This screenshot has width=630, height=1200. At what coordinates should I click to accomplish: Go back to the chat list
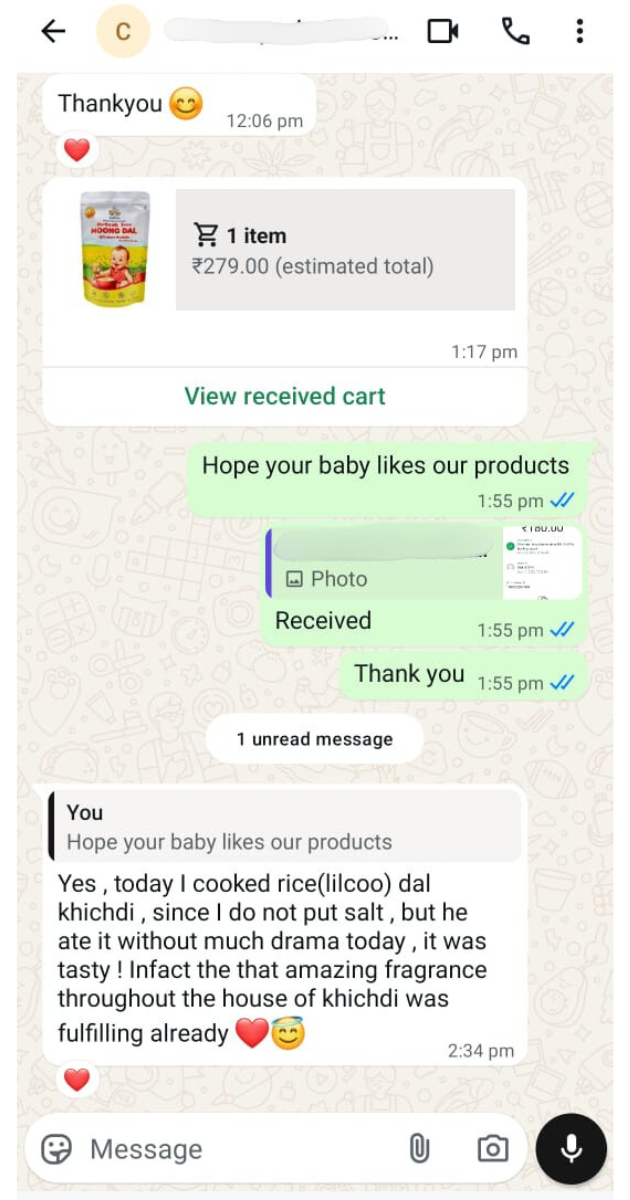coord(53,32)
